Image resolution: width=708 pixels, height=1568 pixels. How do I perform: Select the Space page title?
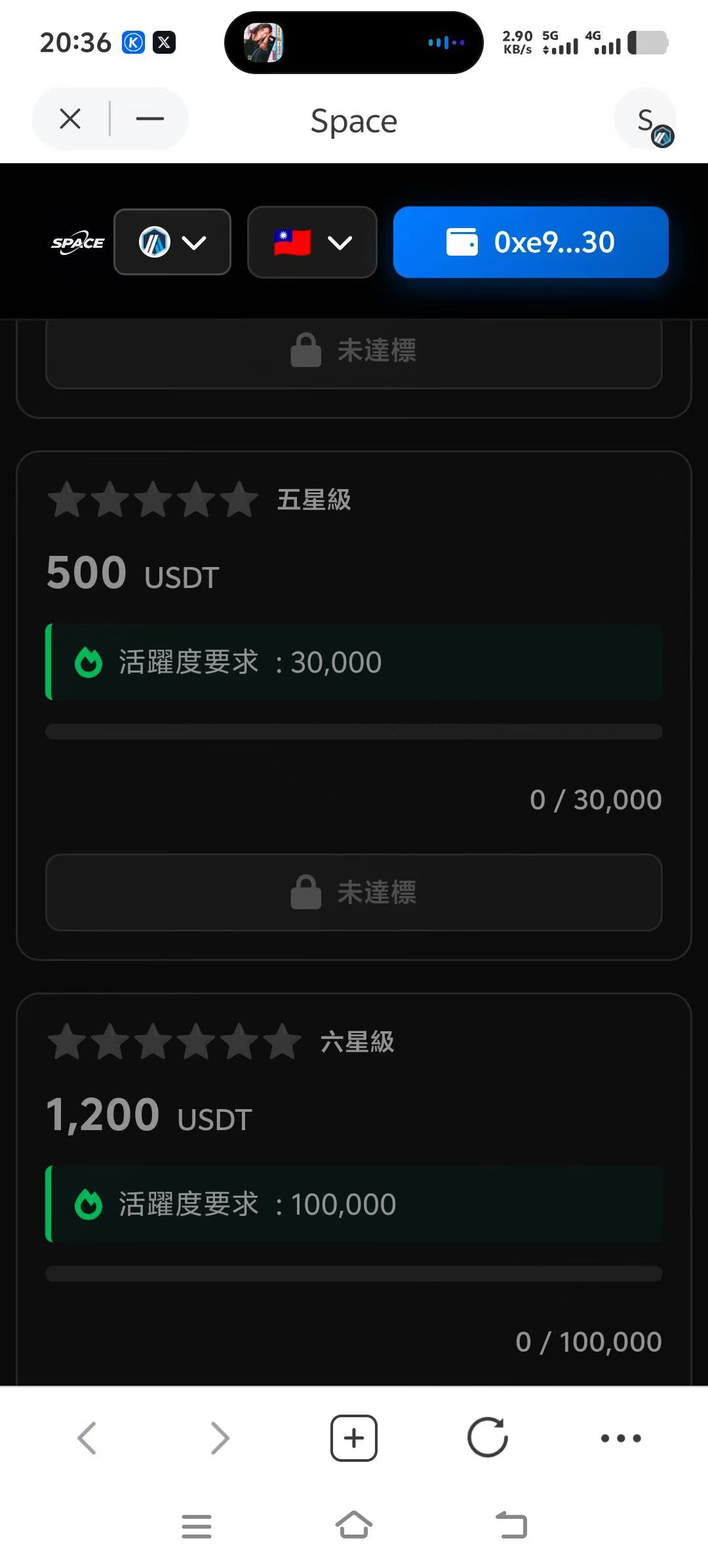click(x=353, y=121)
